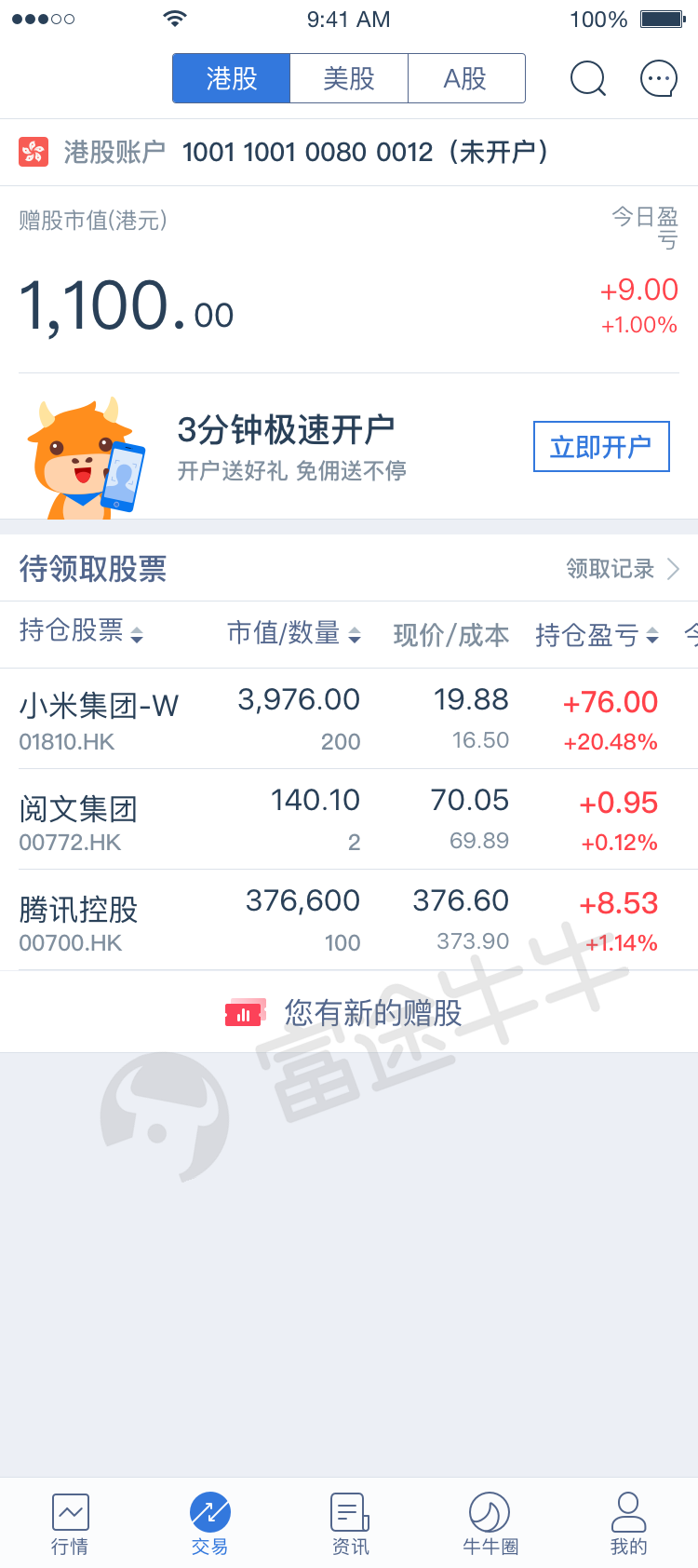View the 您有新的赠股 notice
Screen dimensions: 698x1568
(349, 1012)
